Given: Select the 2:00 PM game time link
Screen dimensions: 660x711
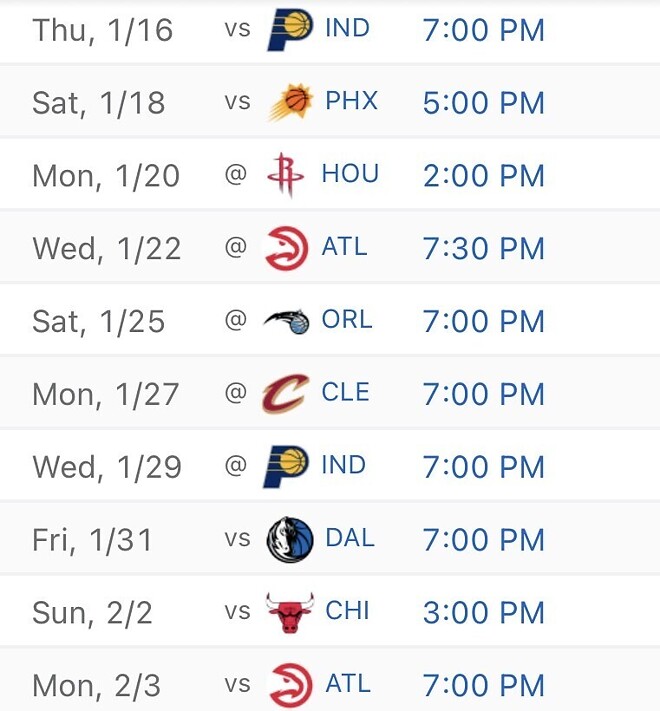Looking at the screenshot, I should (x=483, y=176).
